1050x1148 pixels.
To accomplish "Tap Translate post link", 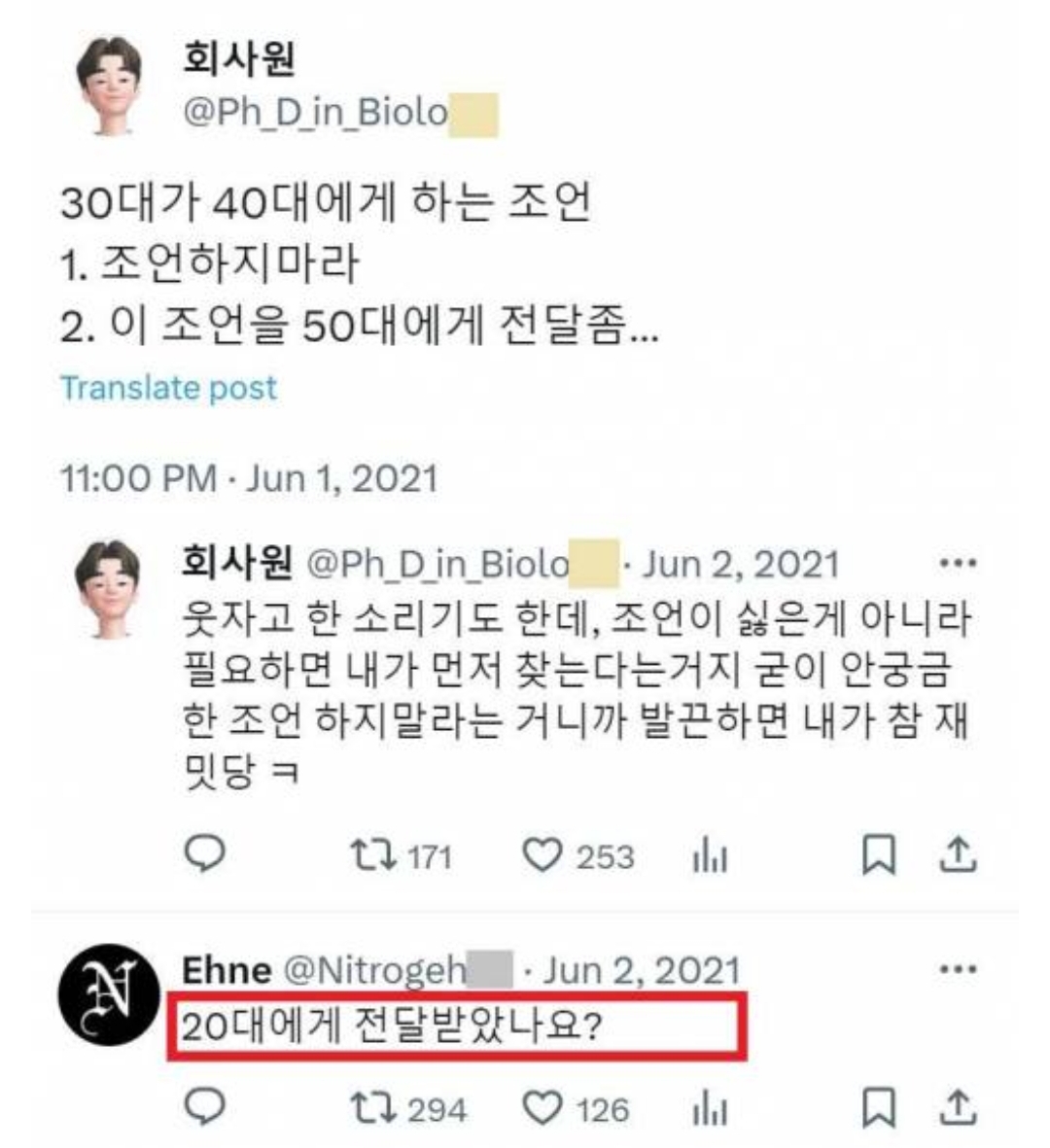I will coord(168,387).
